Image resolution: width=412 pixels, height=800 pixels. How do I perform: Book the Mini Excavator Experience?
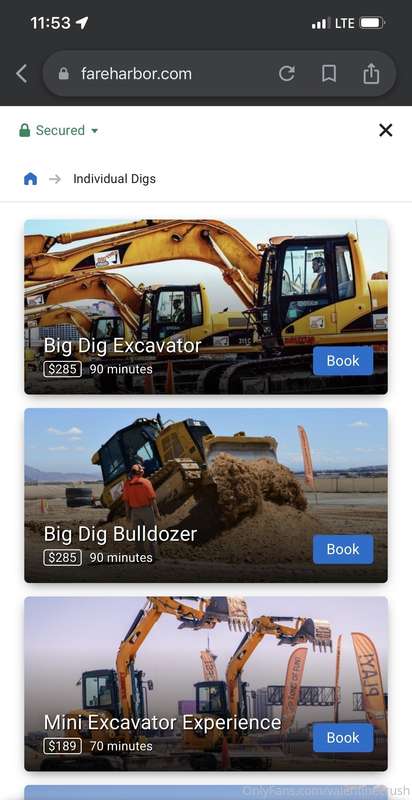pyautogui.click(x=343, y=737)
